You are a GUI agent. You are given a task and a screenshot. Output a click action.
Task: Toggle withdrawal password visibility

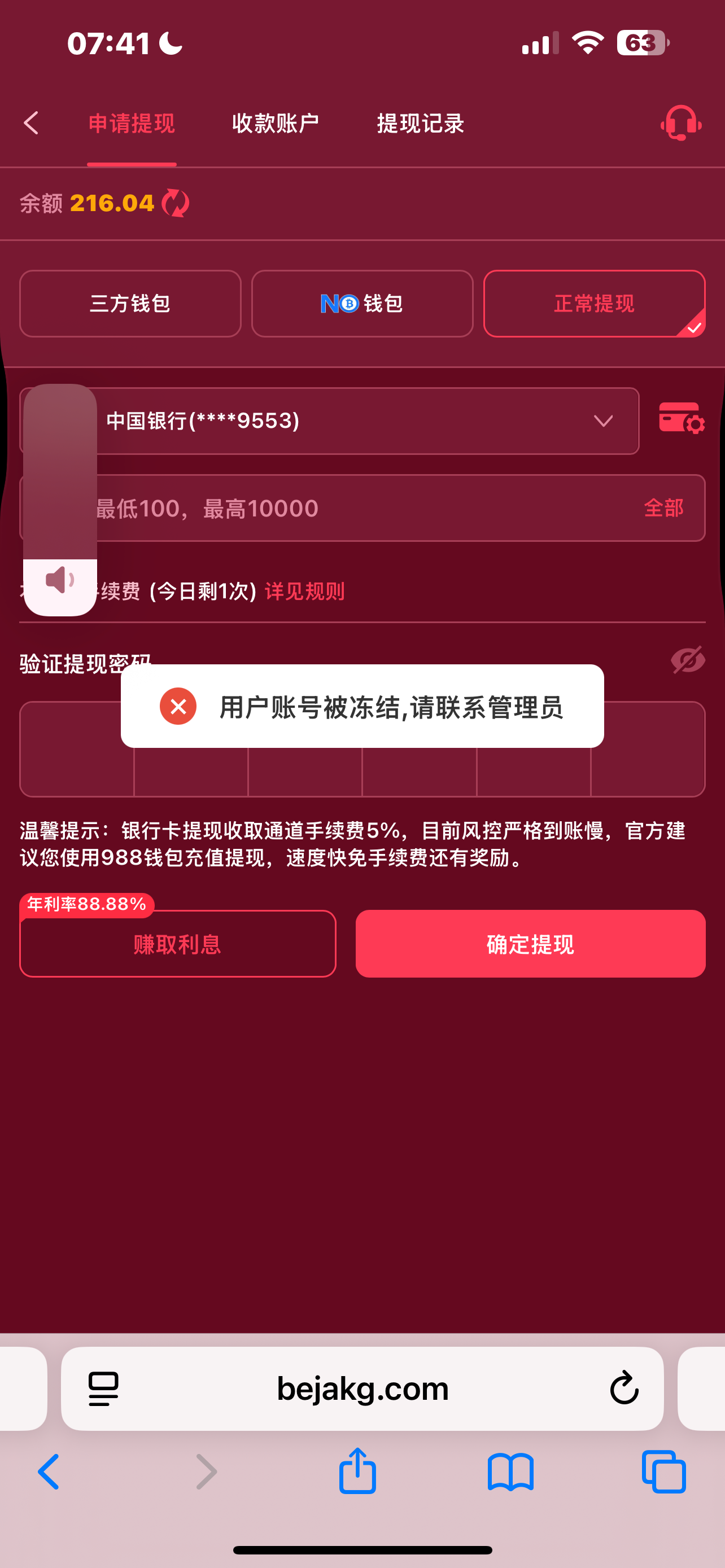point(688,660)
